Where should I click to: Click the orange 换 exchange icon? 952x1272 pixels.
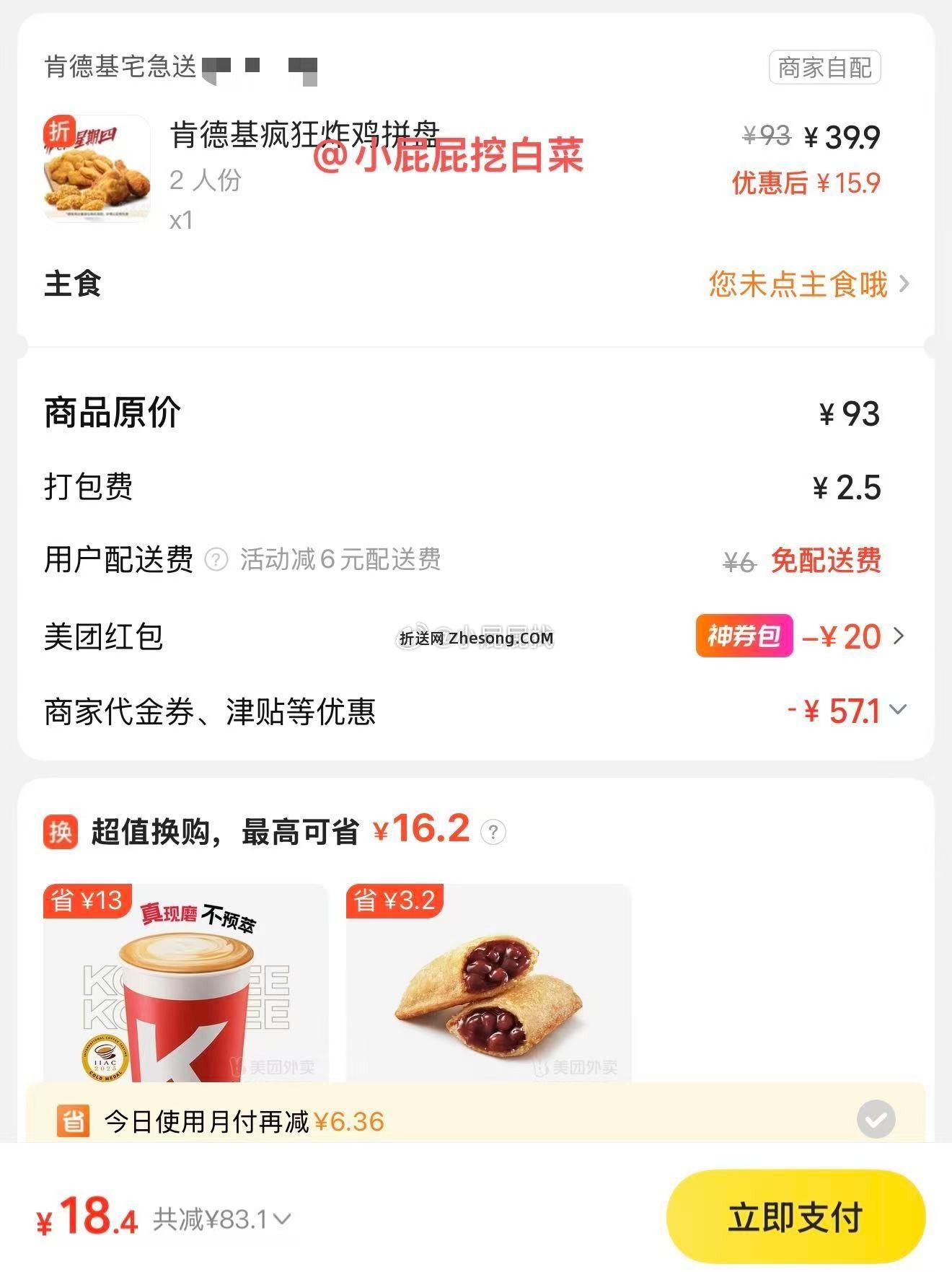point(60,831)
